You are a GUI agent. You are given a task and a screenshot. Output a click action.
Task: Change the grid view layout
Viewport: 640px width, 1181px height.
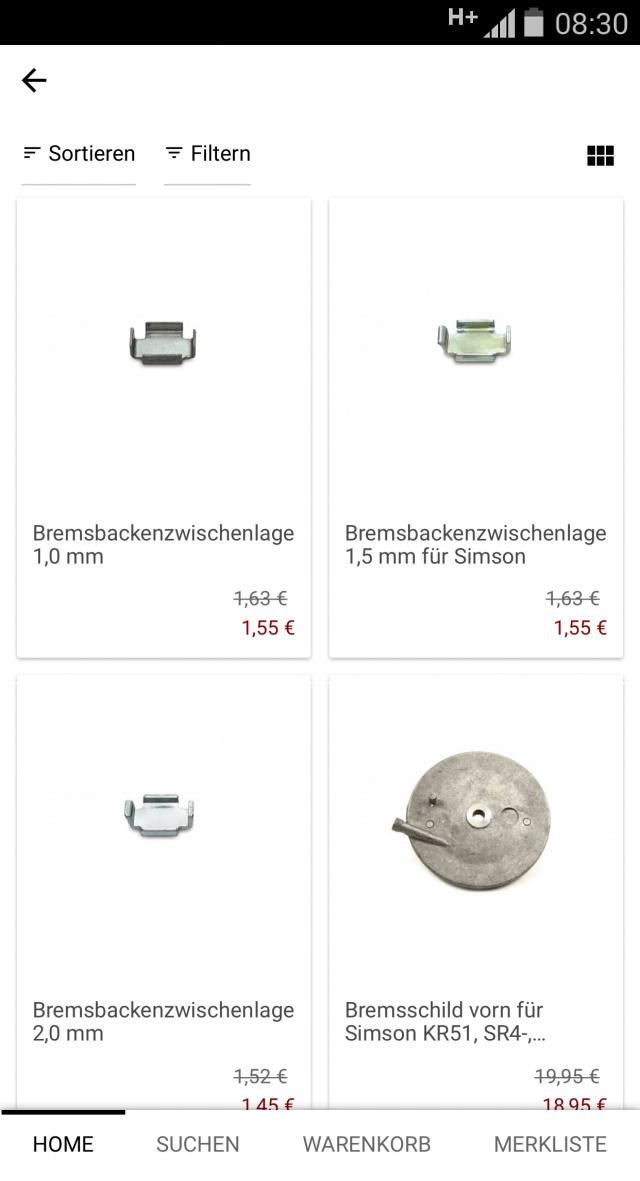(x=600, y=156)
